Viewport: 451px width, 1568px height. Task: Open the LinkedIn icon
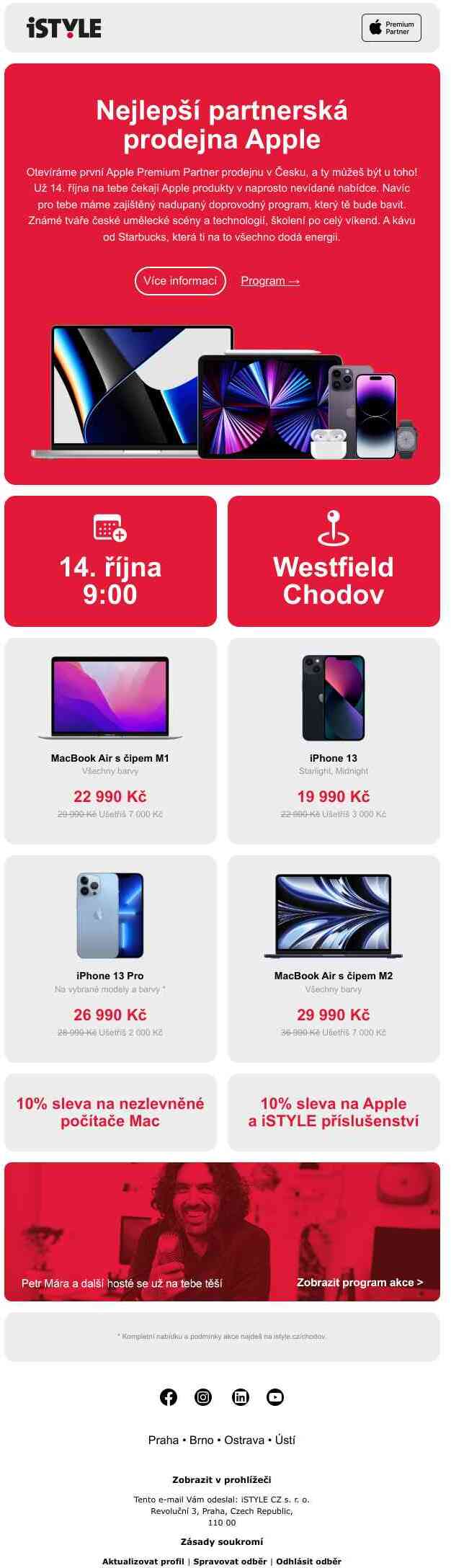[240, 1397]
